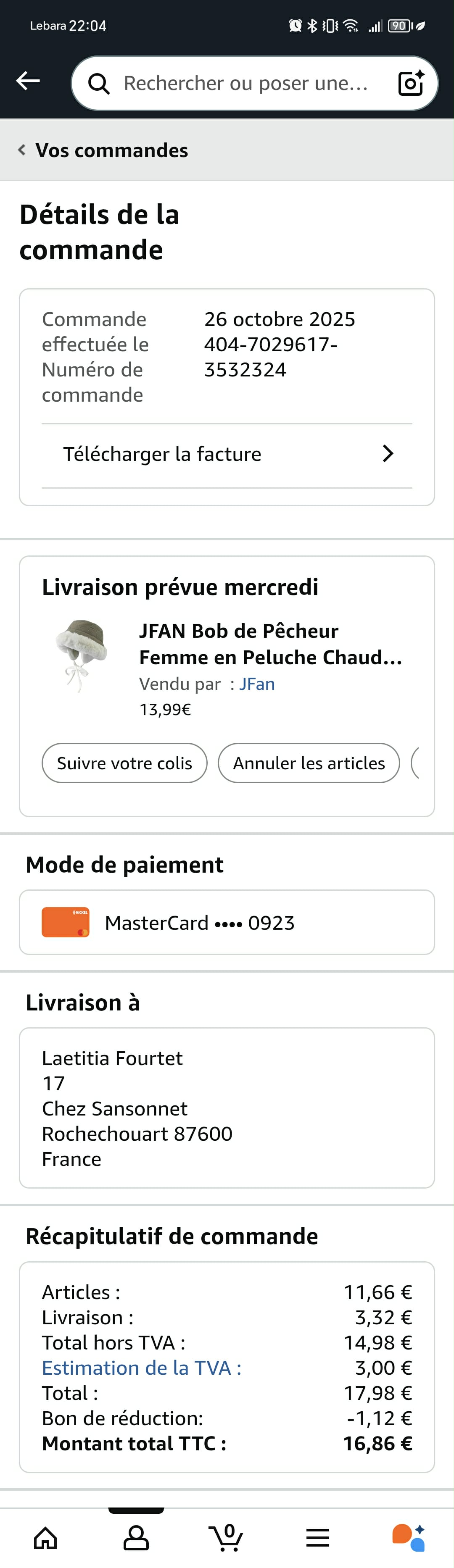Open "Estimation de la TVA" details

click(141, 1368)
